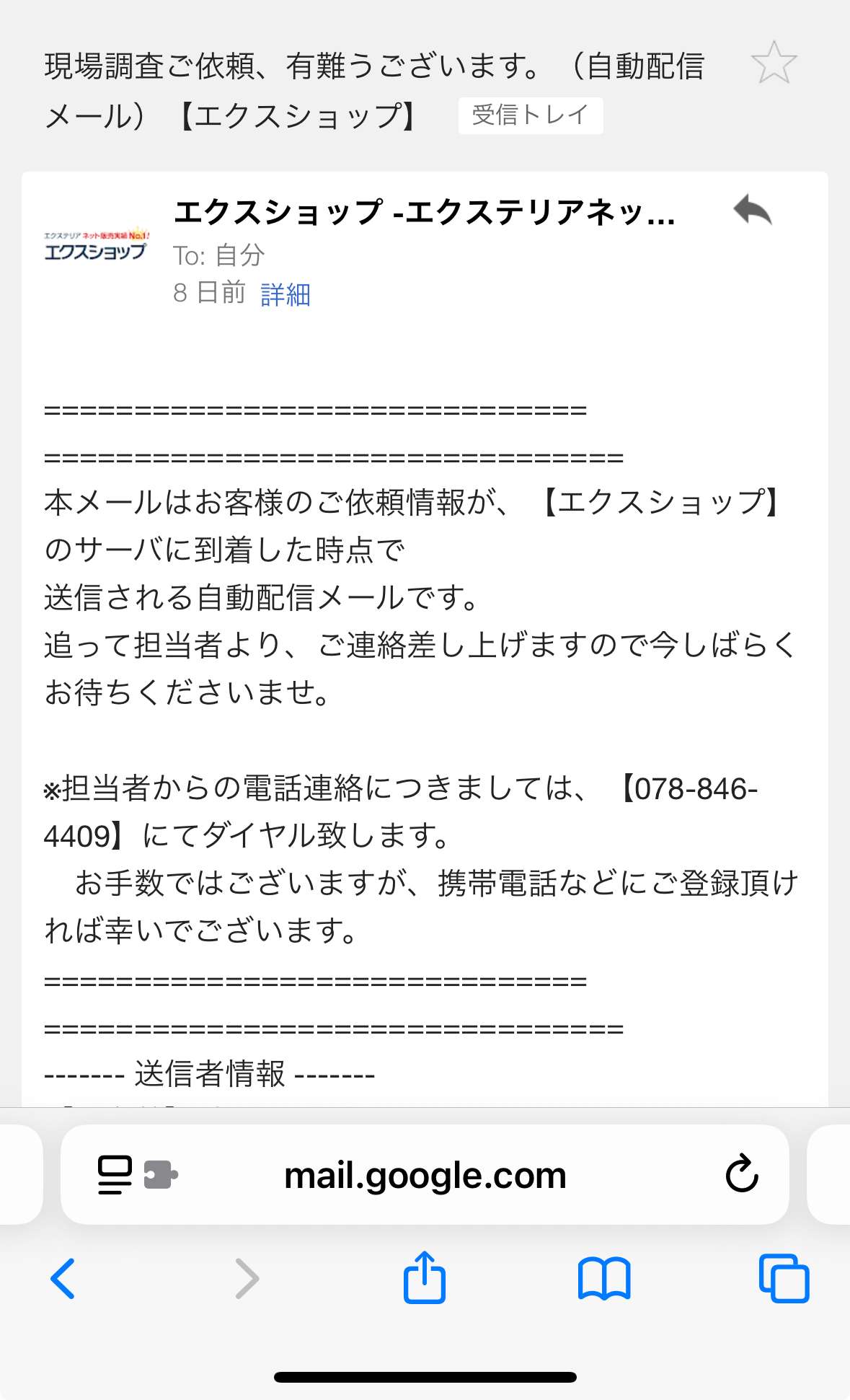The height and width of the screenshot is (1400, 850).
Task: Star this email from エクスショップ
Action: click(x=774, y=63)
